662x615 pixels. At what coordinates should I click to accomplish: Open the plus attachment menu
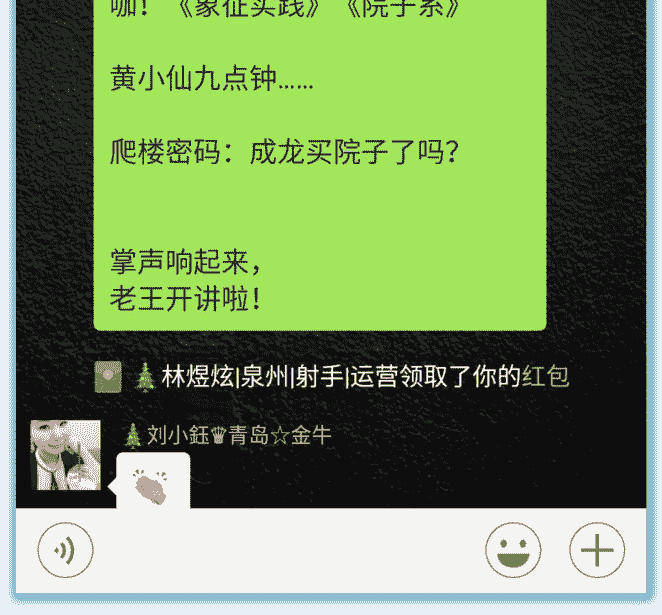click(x=597, y=550)
